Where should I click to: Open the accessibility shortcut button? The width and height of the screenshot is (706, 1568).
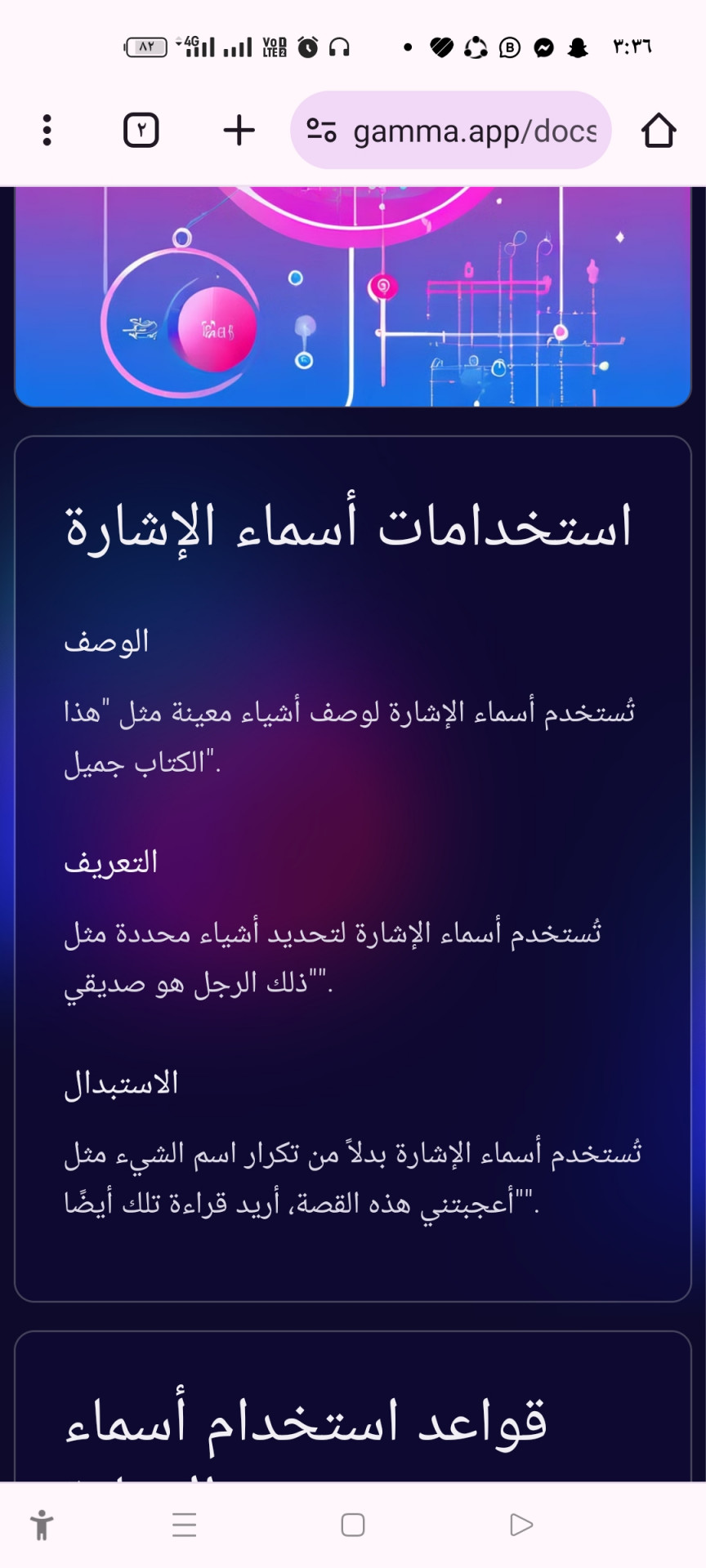tap(41, 1525)
